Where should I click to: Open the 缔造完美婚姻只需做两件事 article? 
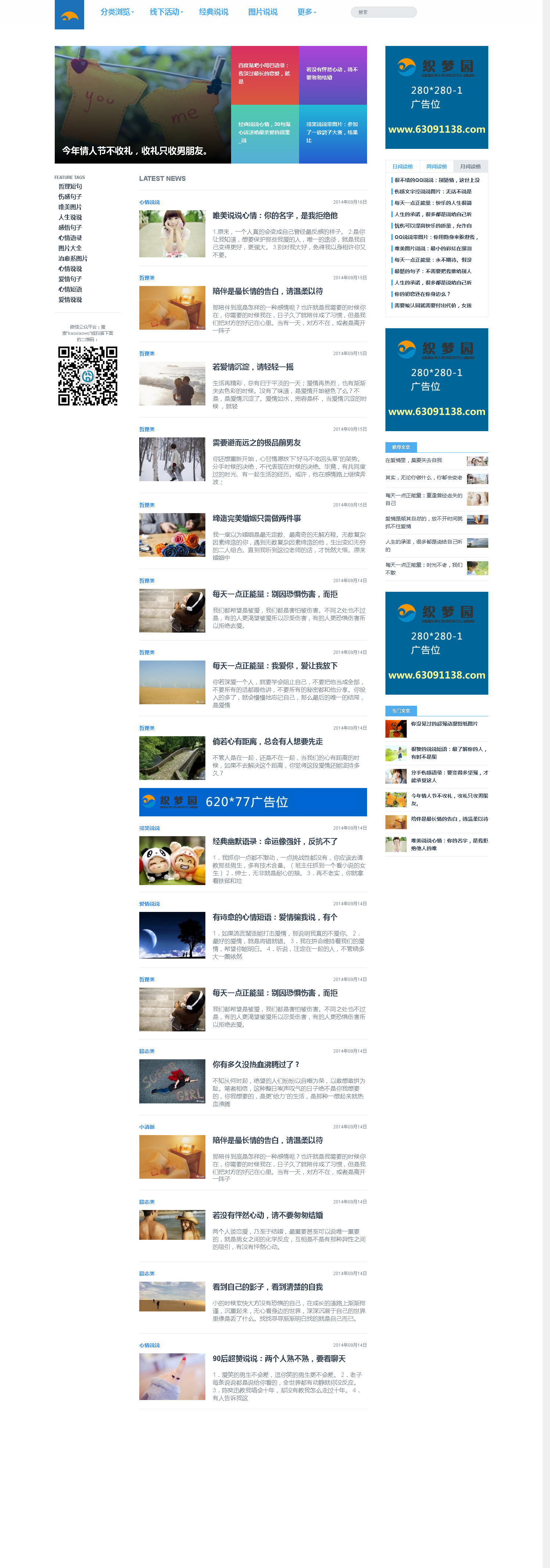256,519
